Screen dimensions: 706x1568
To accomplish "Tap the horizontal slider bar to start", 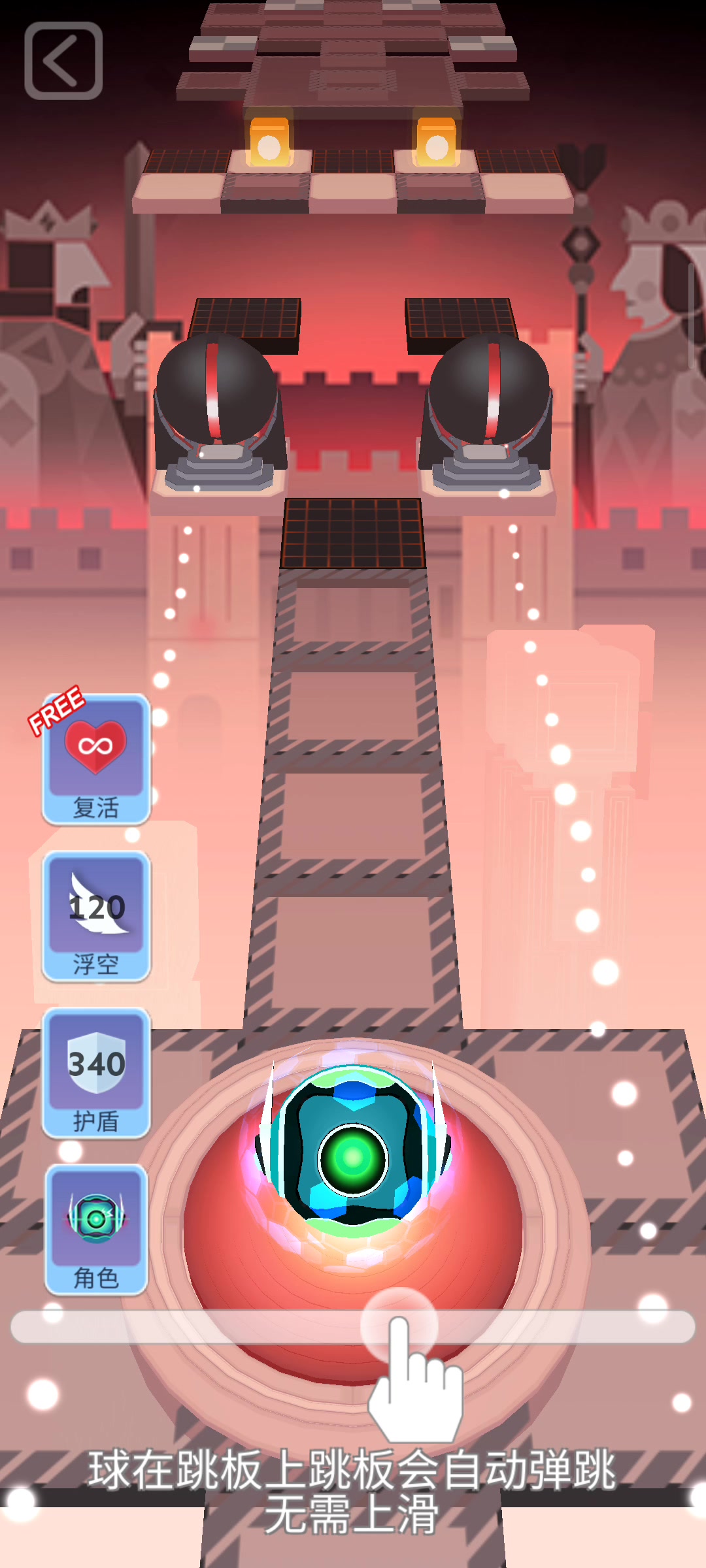I will [x=353, y=1326].
